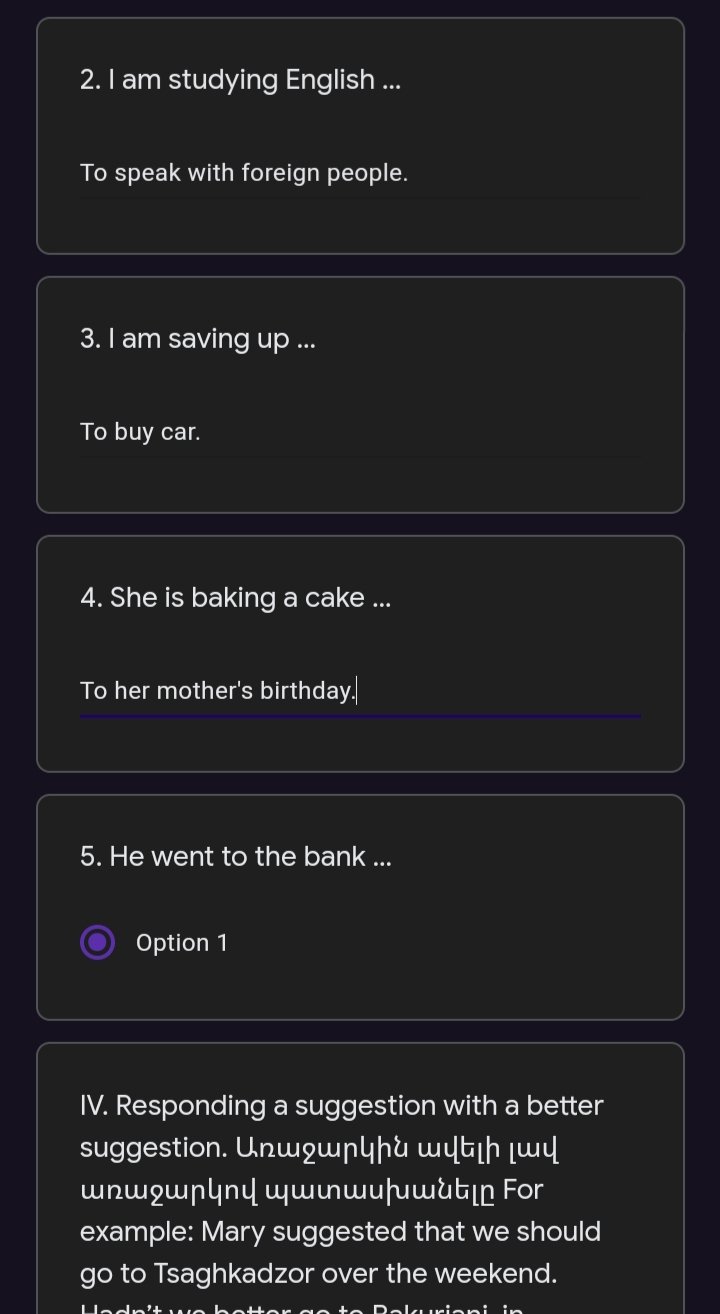Tap the answer field under 'She is baking a cake'
The height and width of the screenshot is (1314, 720).
[360, 691]
